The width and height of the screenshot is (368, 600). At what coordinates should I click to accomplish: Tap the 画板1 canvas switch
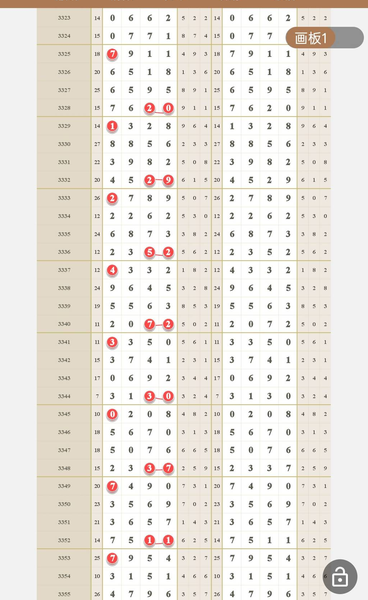[x=325, y=38]
